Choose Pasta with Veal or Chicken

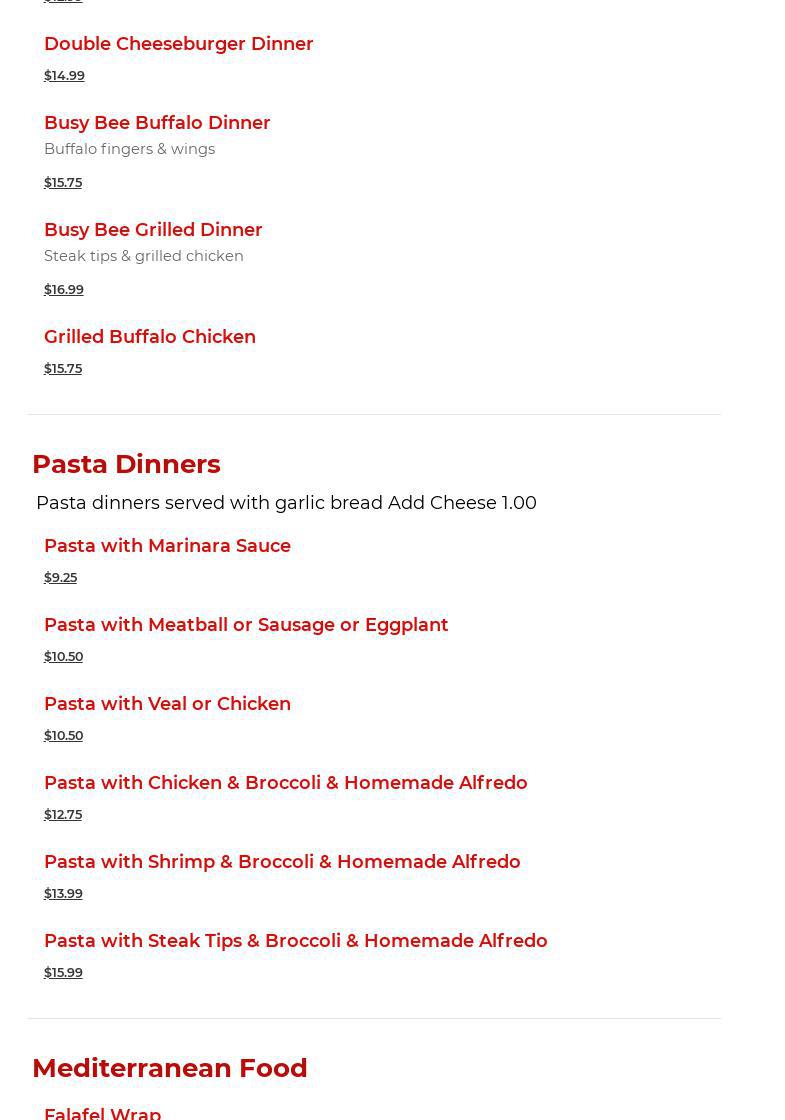(x=167, y=704)
